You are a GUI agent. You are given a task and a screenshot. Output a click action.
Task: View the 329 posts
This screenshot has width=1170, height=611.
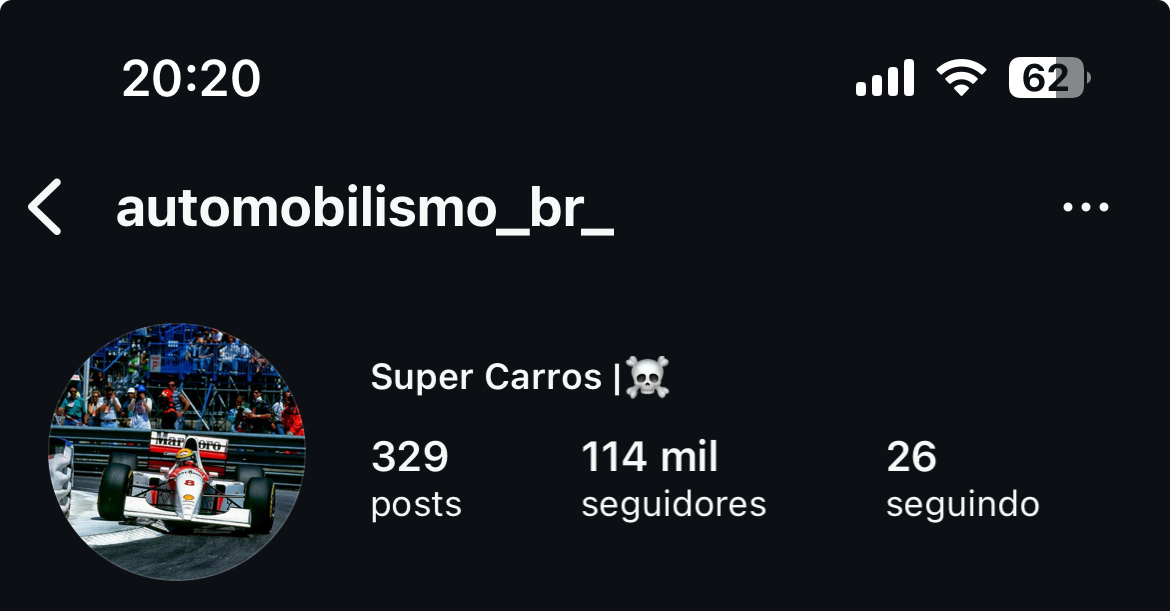(416, 479)
